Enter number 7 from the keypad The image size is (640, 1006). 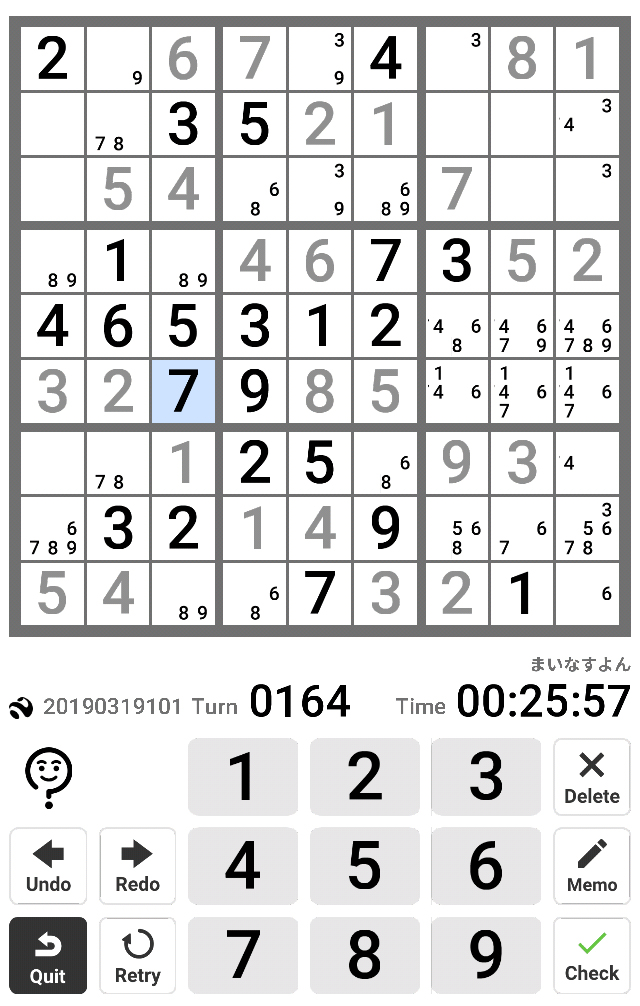point(243,955)
